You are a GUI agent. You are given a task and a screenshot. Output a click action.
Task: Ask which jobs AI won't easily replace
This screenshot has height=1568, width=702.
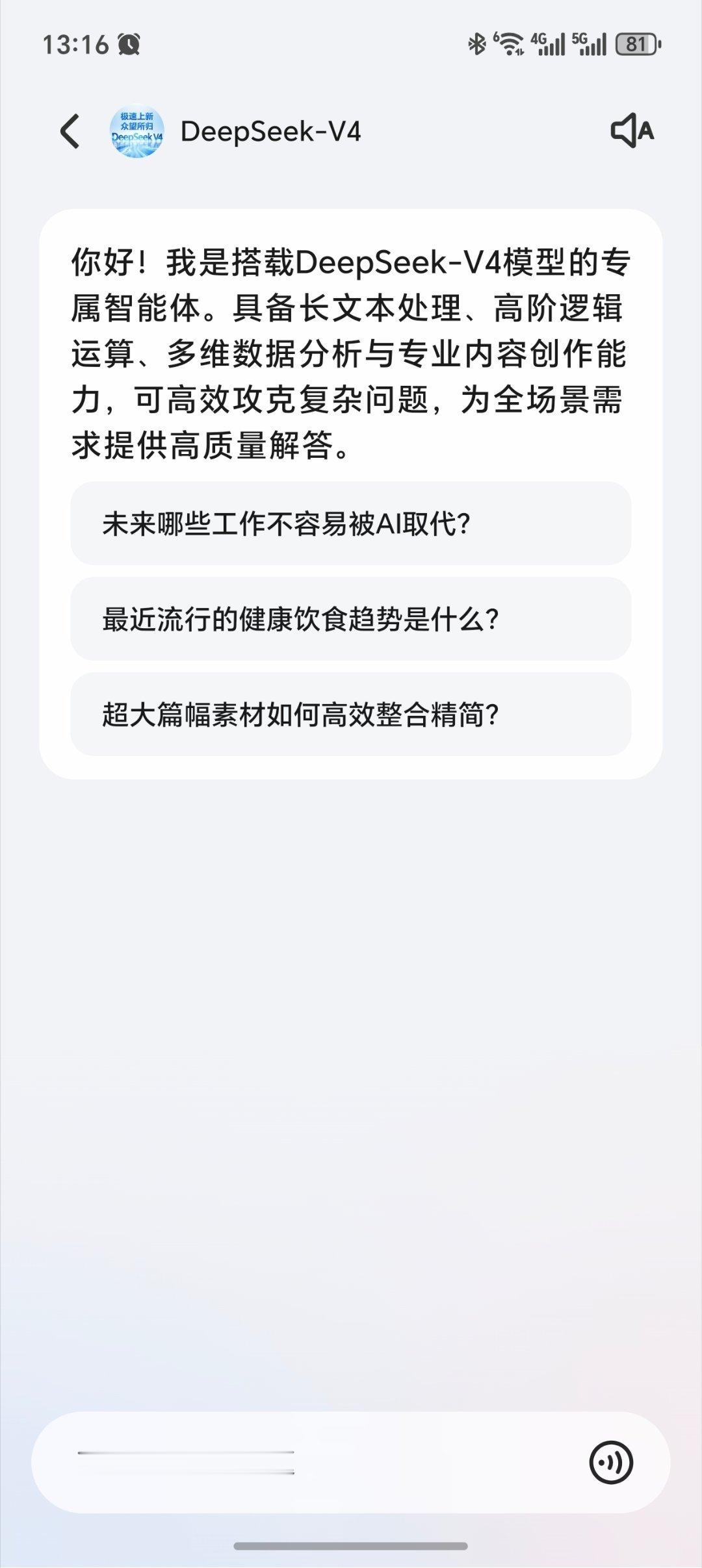click(x=351, y=523)
